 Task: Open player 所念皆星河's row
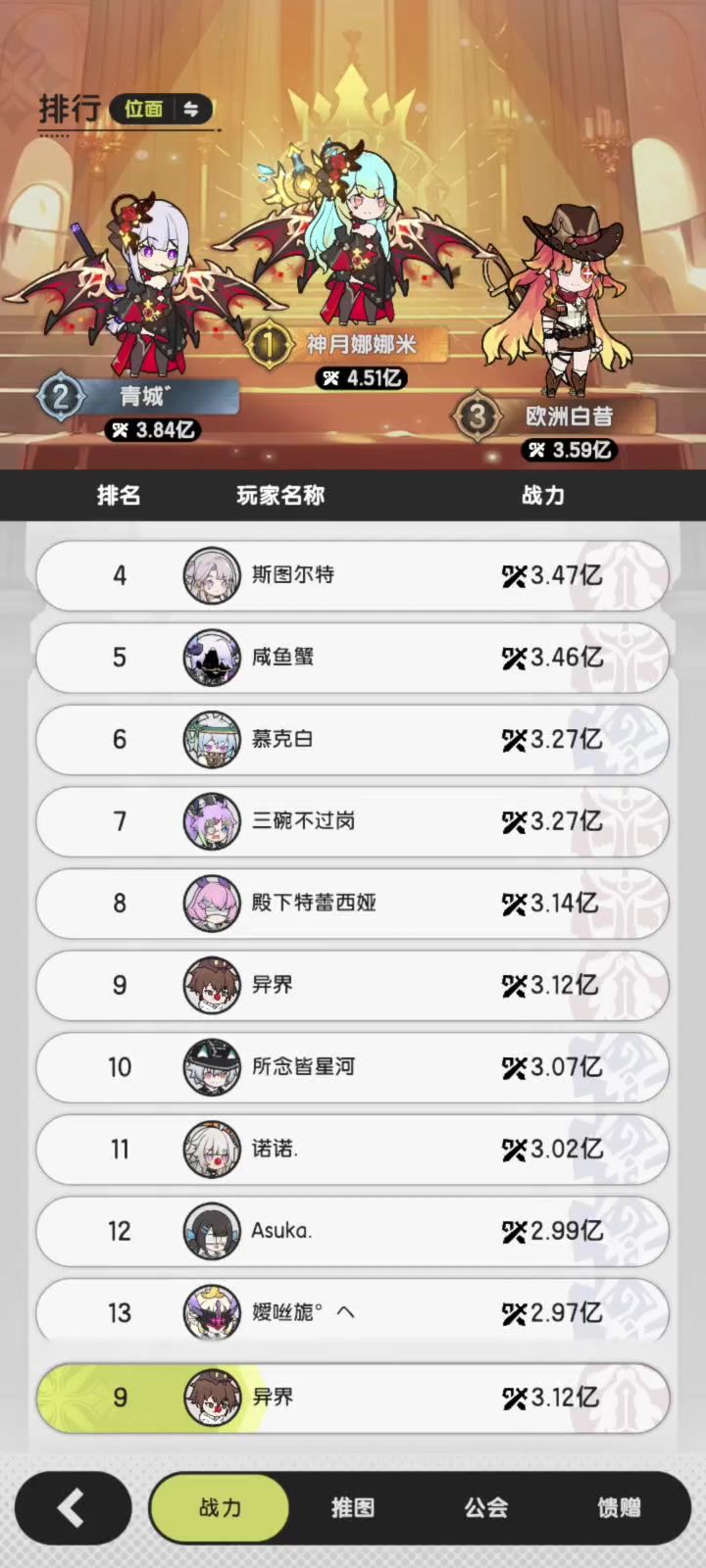[353, 1067]
